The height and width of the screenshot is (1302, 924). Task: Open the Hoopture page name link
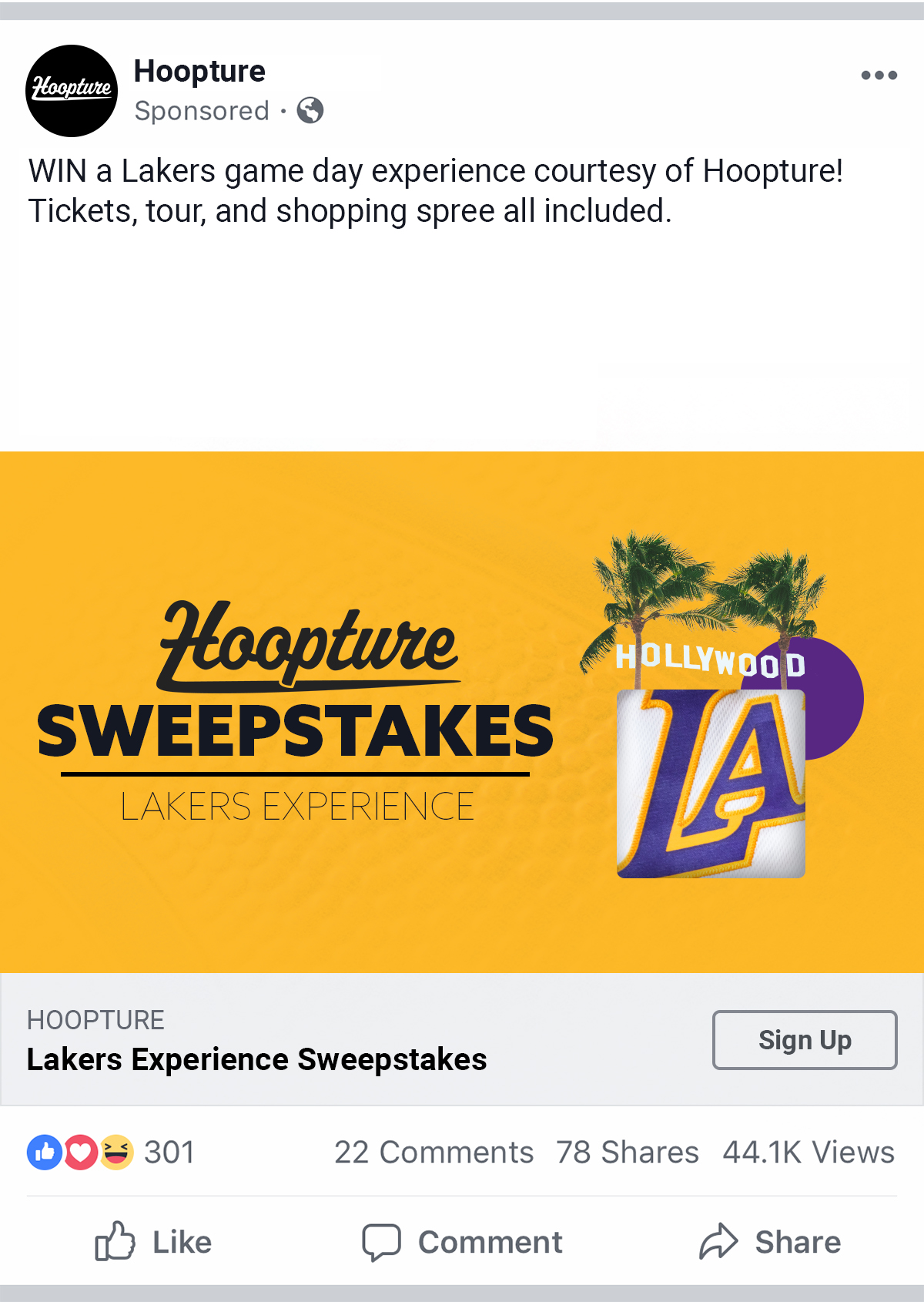(199, 72)
